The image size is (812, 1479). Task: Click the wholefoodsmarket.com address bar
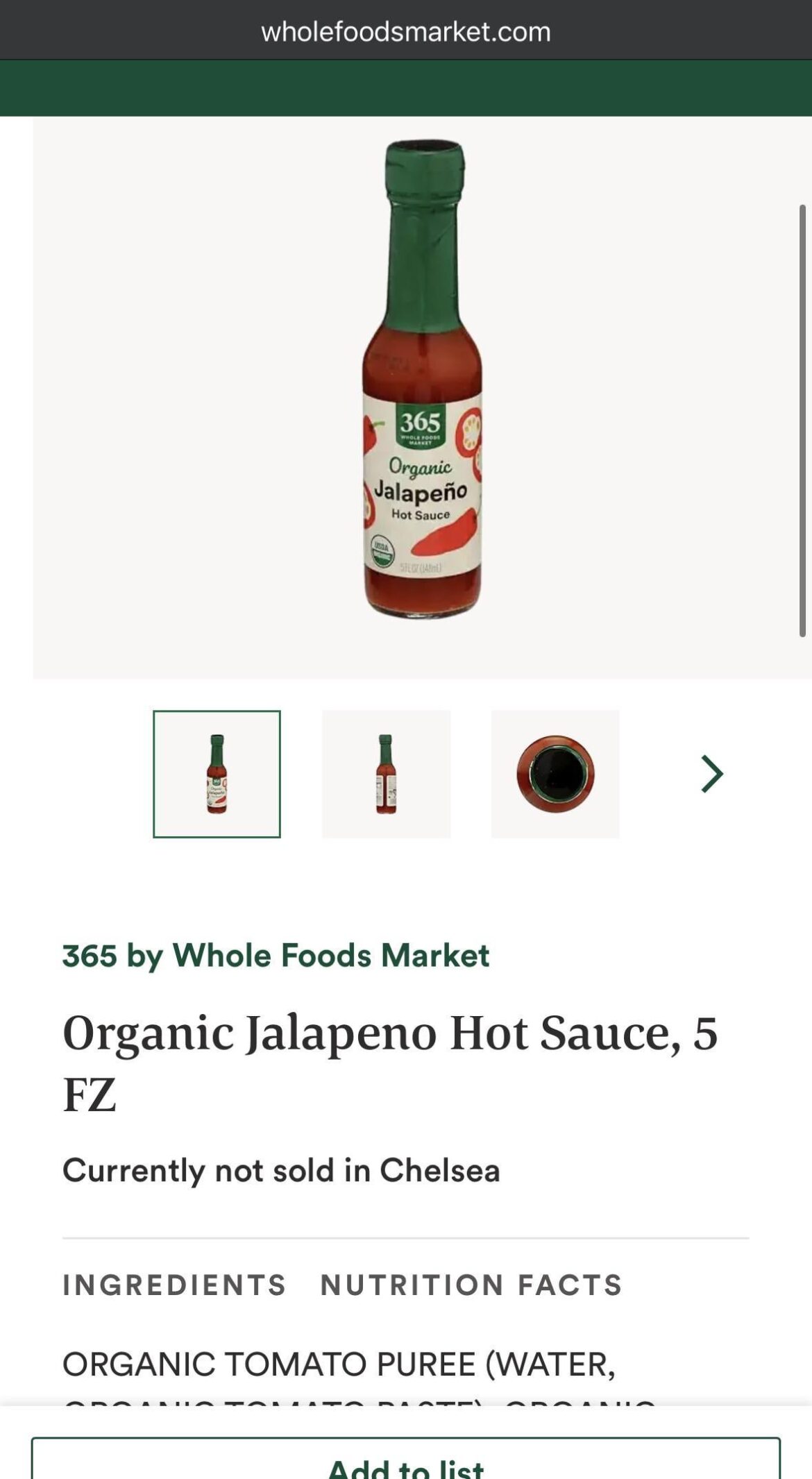pos(406,32)
